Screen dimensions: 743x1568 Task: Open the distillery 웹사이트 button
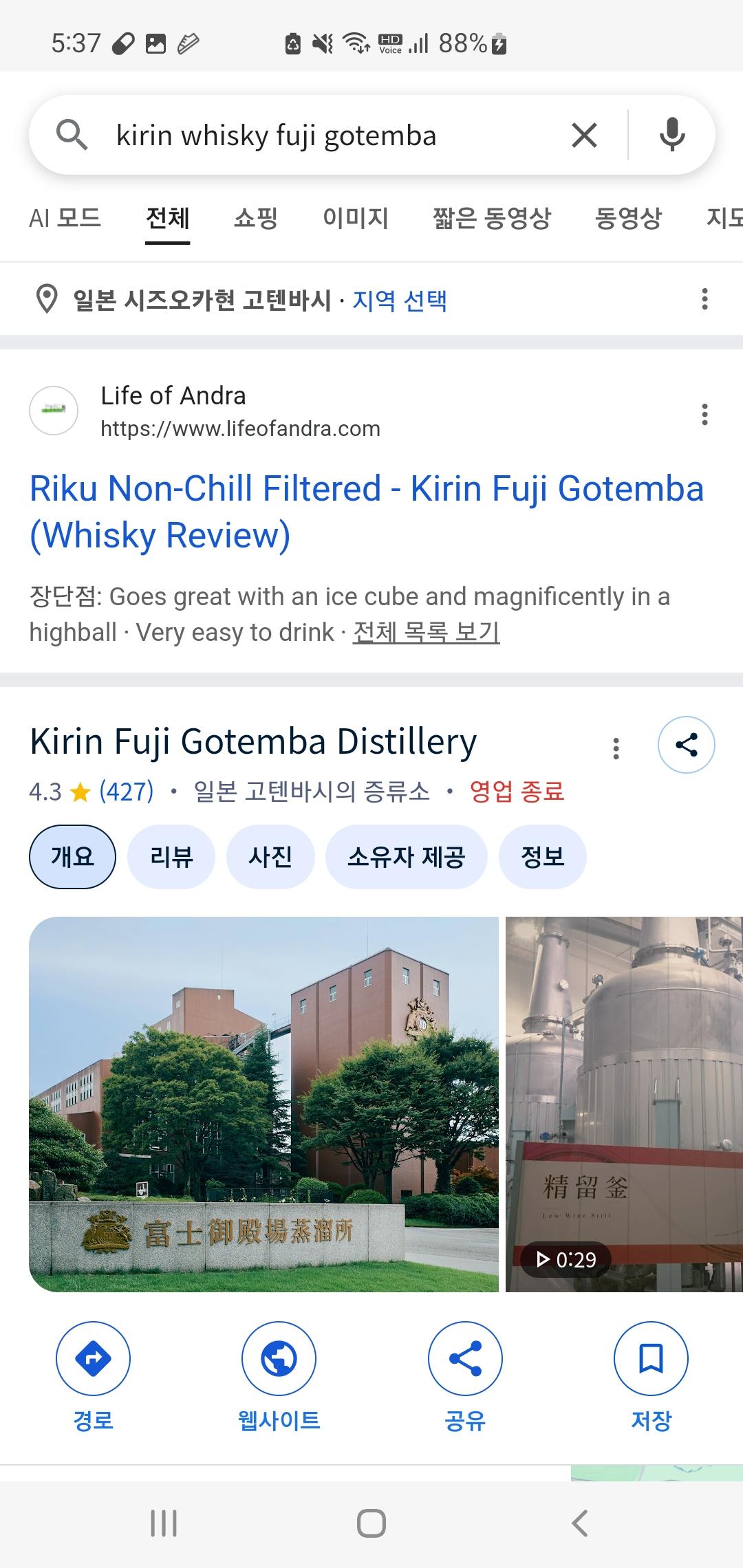279,1359
